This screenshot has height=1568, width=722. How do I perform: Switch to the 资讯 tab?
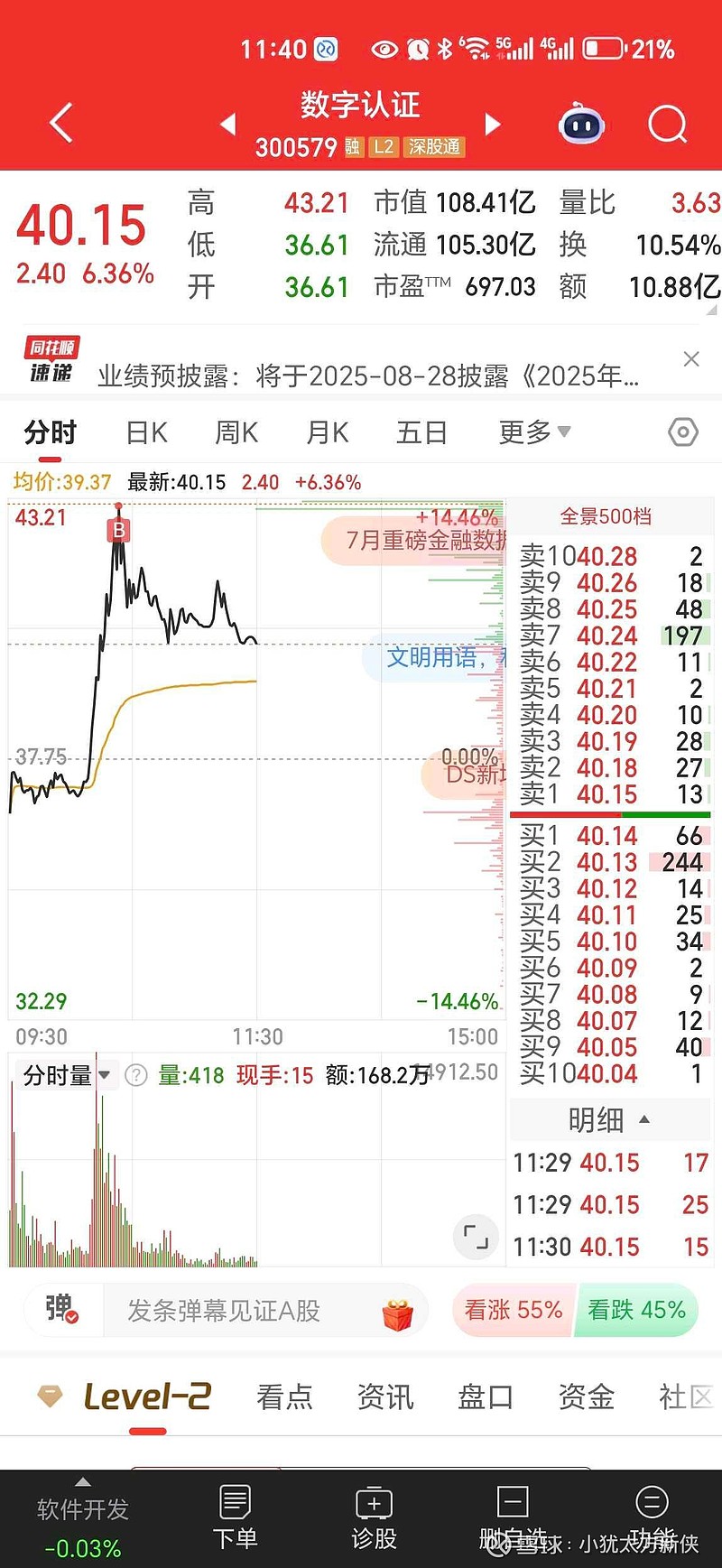tap(385, 1397)
